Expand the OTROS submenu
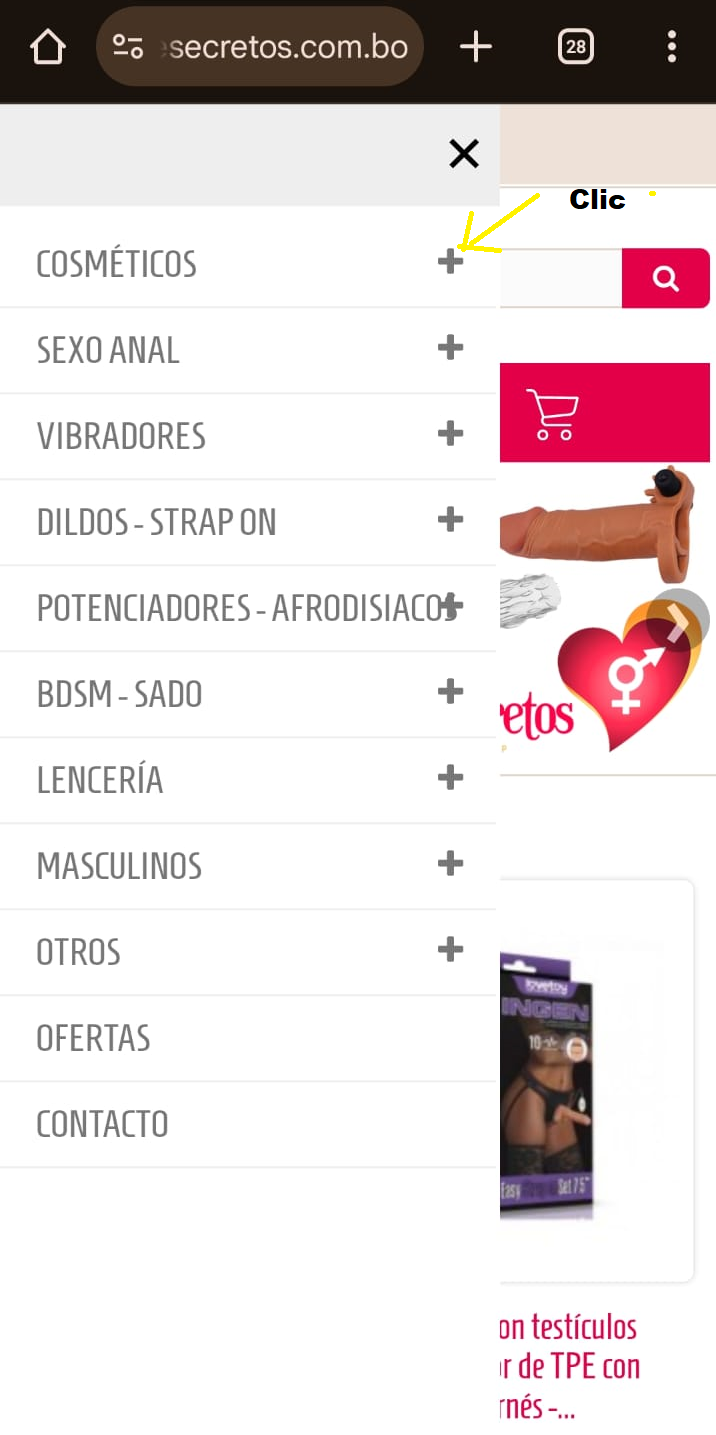 (451, 950)
